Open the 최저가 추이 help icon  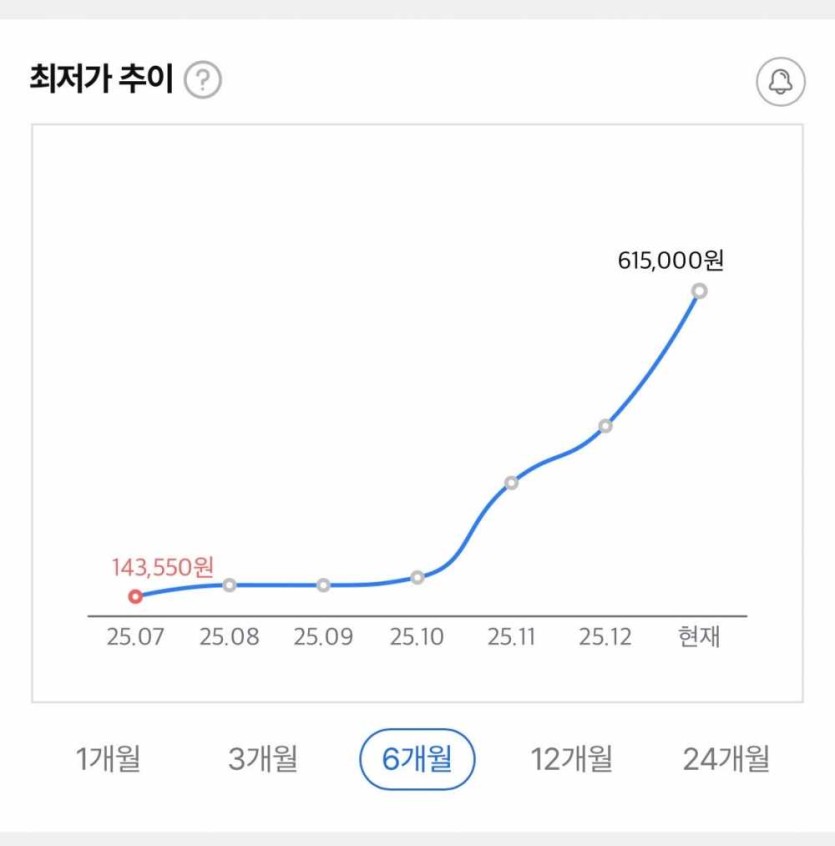pos(203,80)
